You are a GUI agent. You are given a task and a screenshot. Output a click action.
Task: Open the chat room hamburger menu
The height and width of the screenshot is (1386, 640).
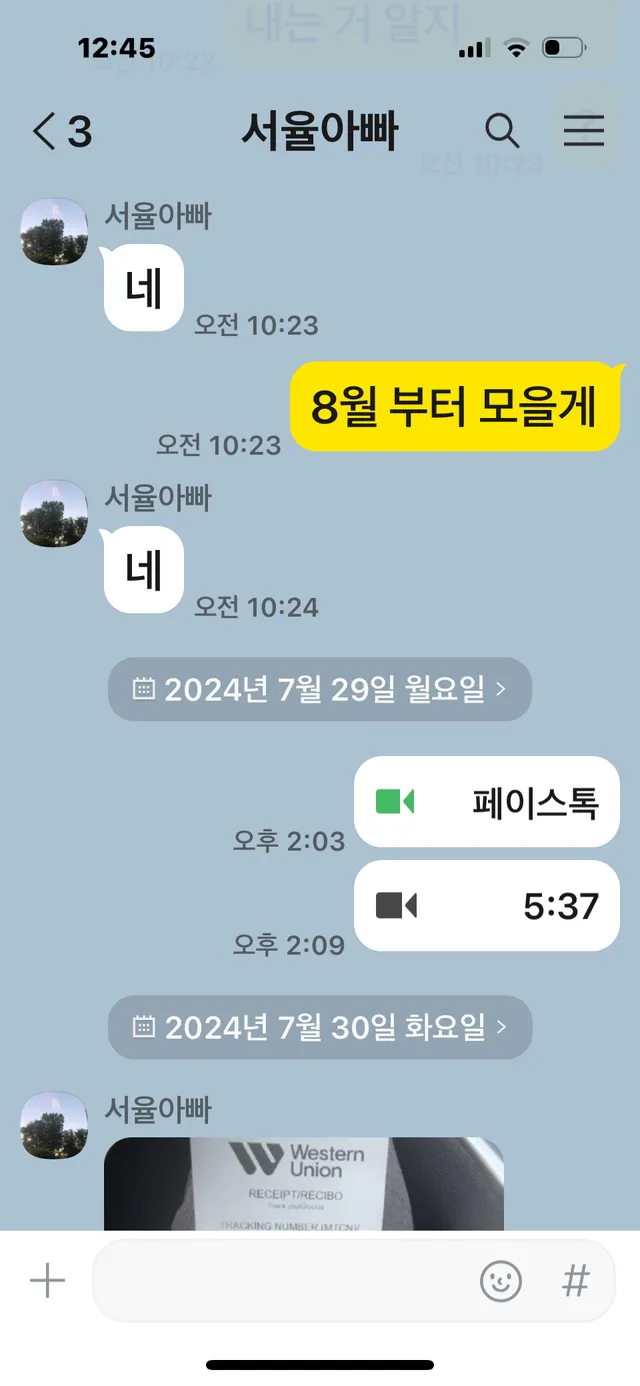point(583,131)
